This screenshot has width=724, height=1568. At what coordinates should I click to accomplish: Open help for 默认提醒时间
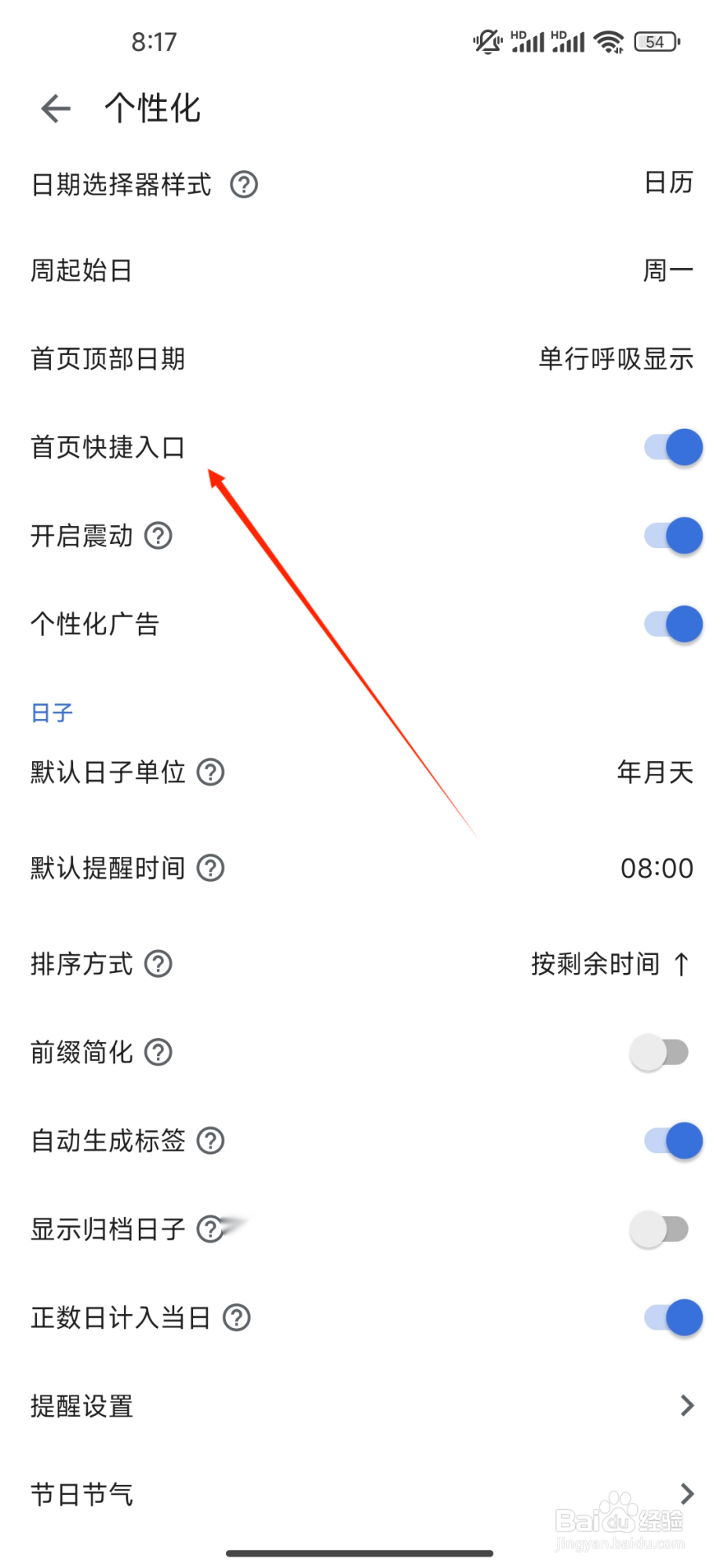(209, 869)
